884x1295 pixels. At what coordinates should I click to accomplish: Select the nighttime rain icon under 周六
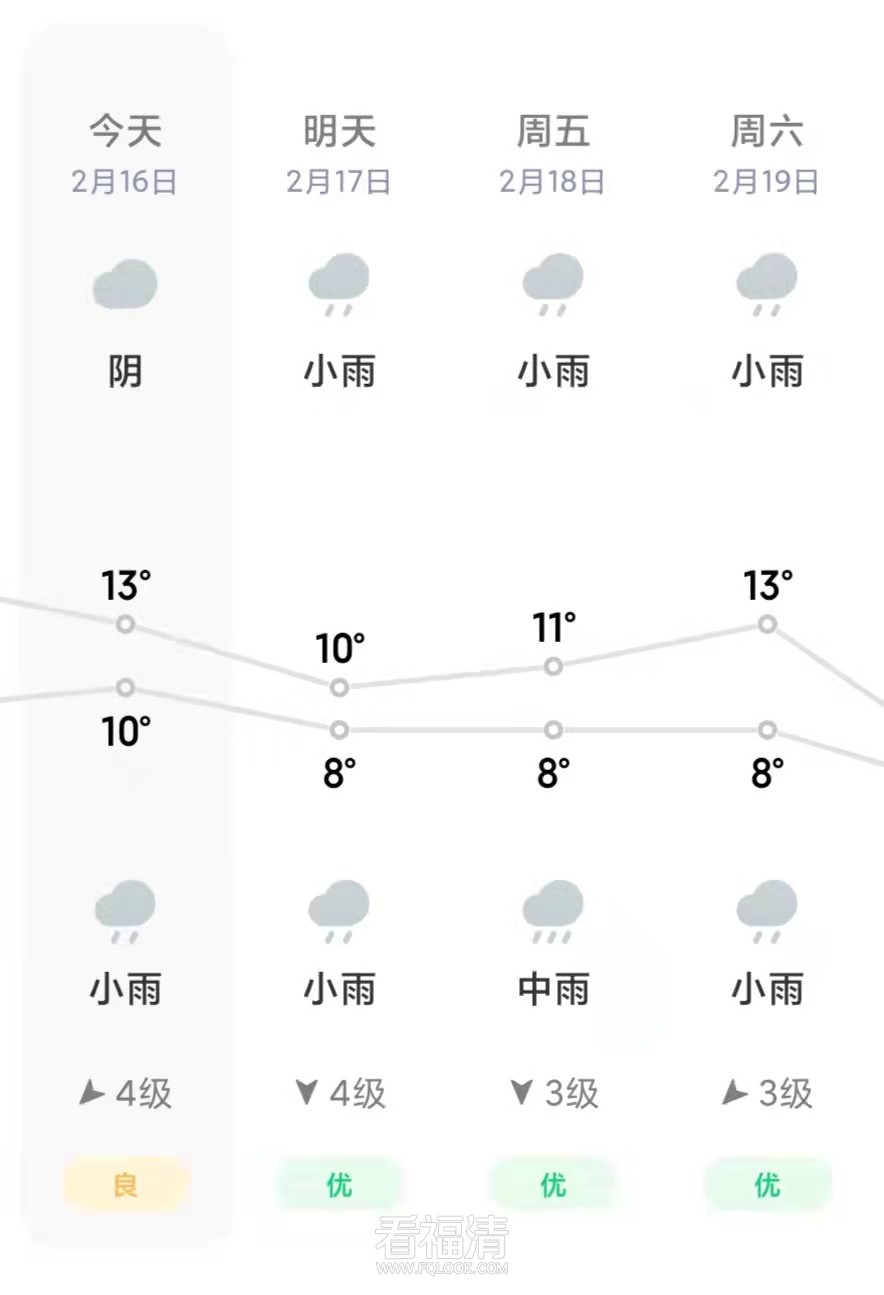click(x=766, y=908)
